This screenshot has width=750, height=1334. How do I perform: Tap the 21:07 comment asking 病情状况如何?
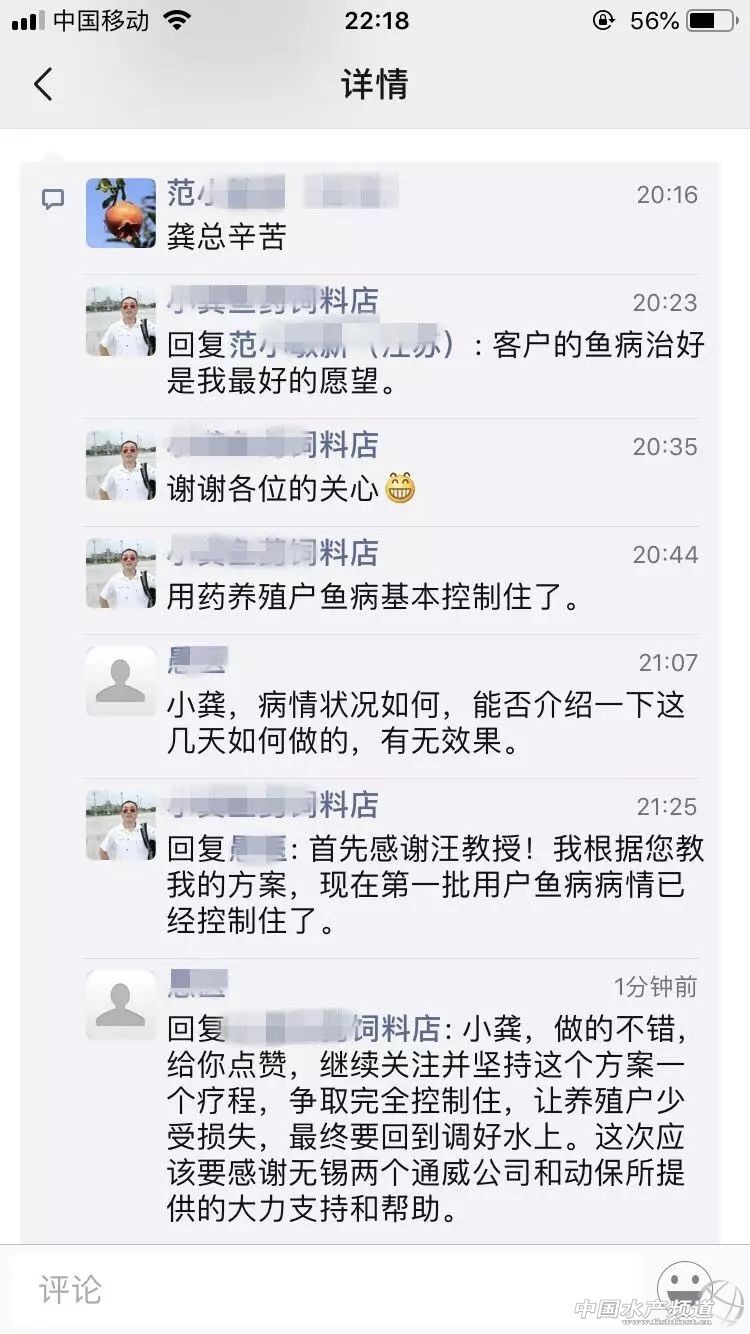click(x=425, y=723)
